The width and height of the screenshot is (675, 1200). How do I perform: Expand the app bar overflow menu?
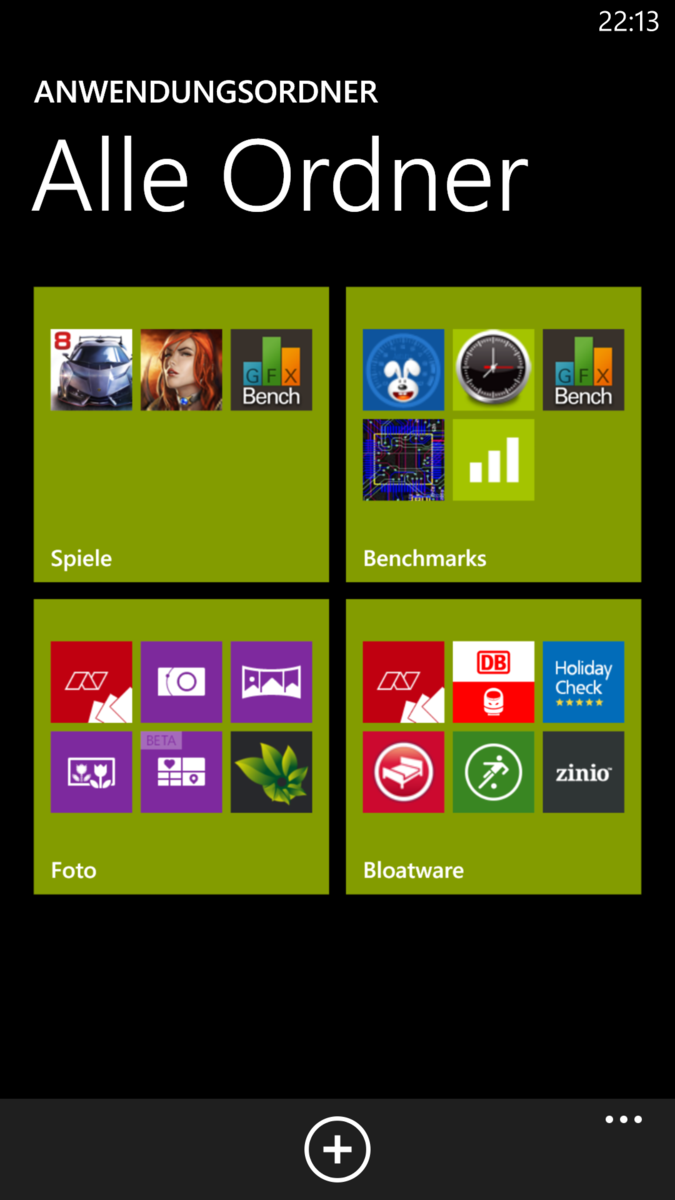pos(623,1120)
